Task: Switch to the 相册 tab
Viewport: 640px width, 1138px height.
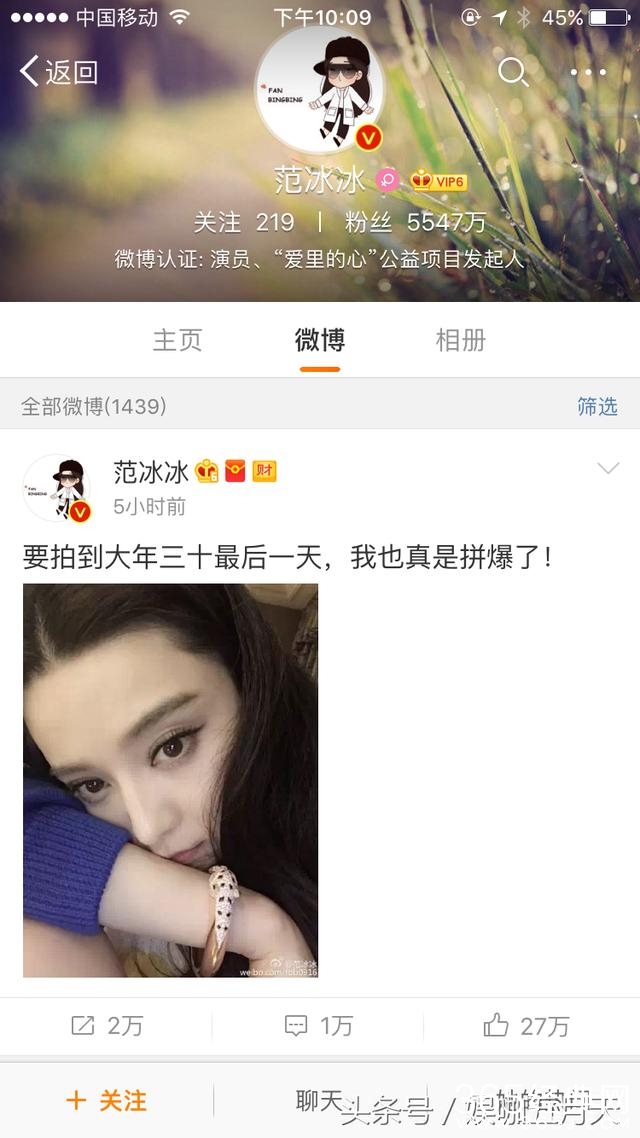Action: [x=461, y=340]
